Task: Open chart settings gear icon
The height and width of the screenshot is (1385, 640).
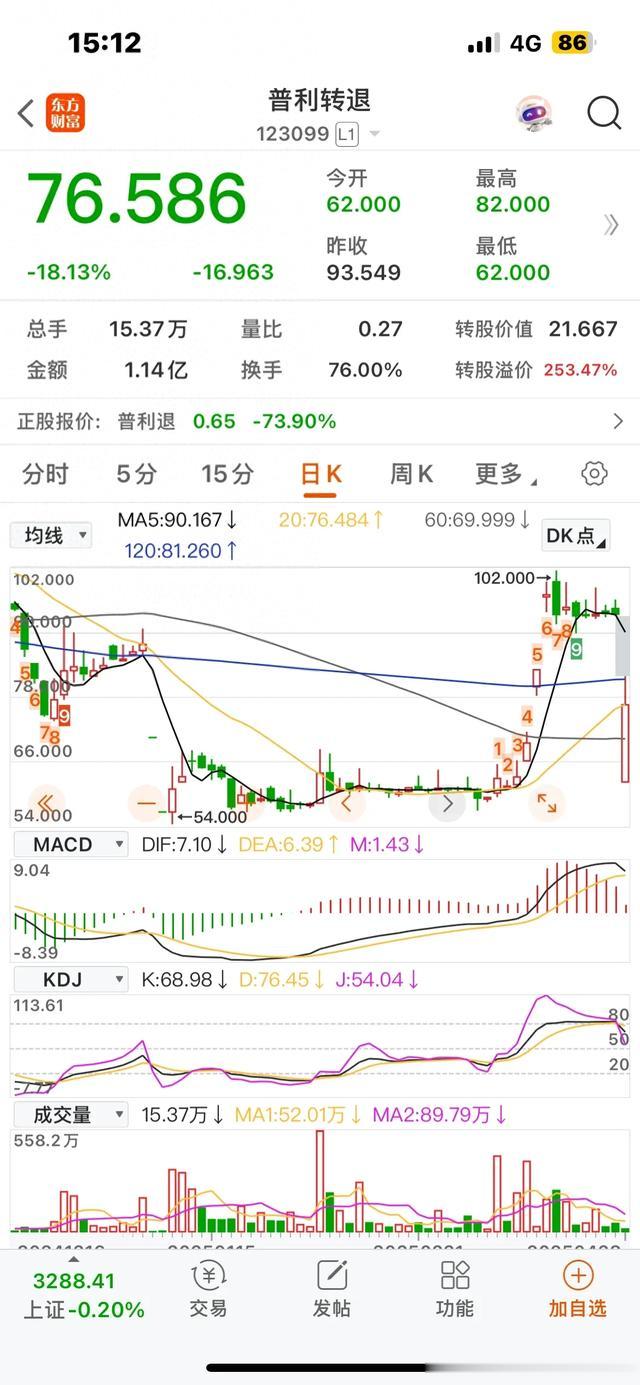Action: [x=595, y=474]
